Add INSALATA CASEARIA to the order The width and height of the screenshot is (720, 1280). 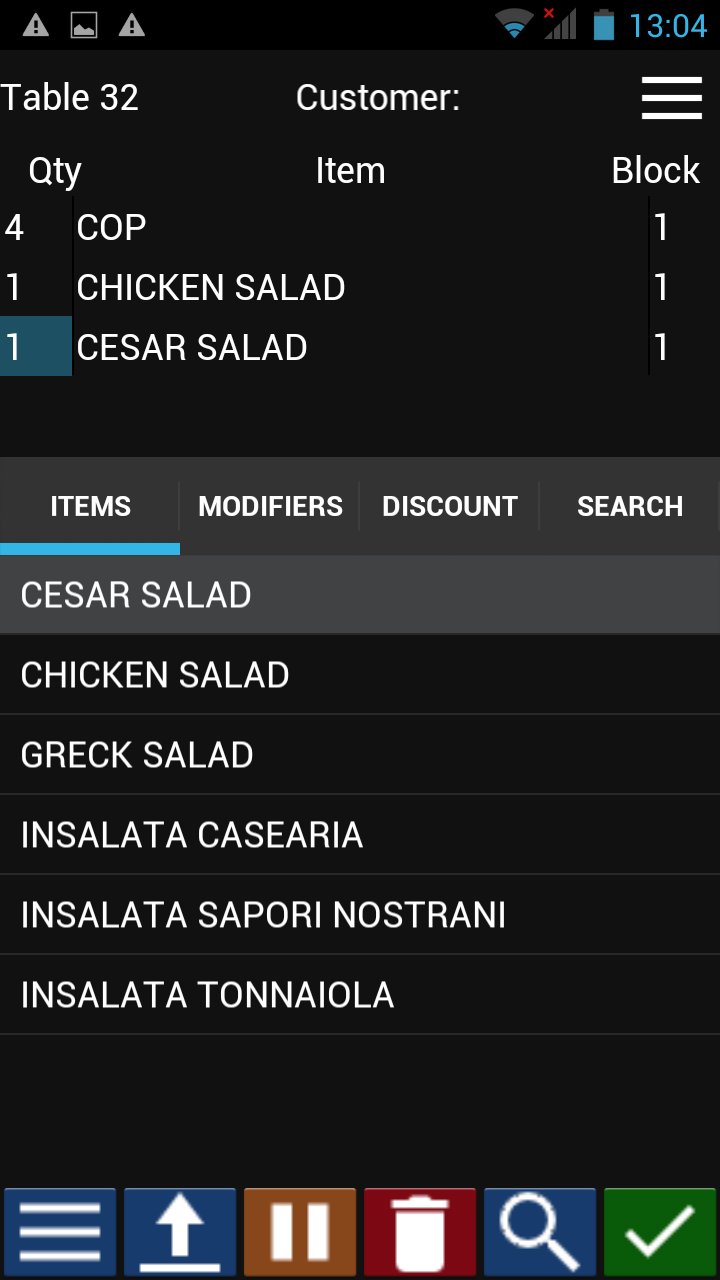coord(360,835)
